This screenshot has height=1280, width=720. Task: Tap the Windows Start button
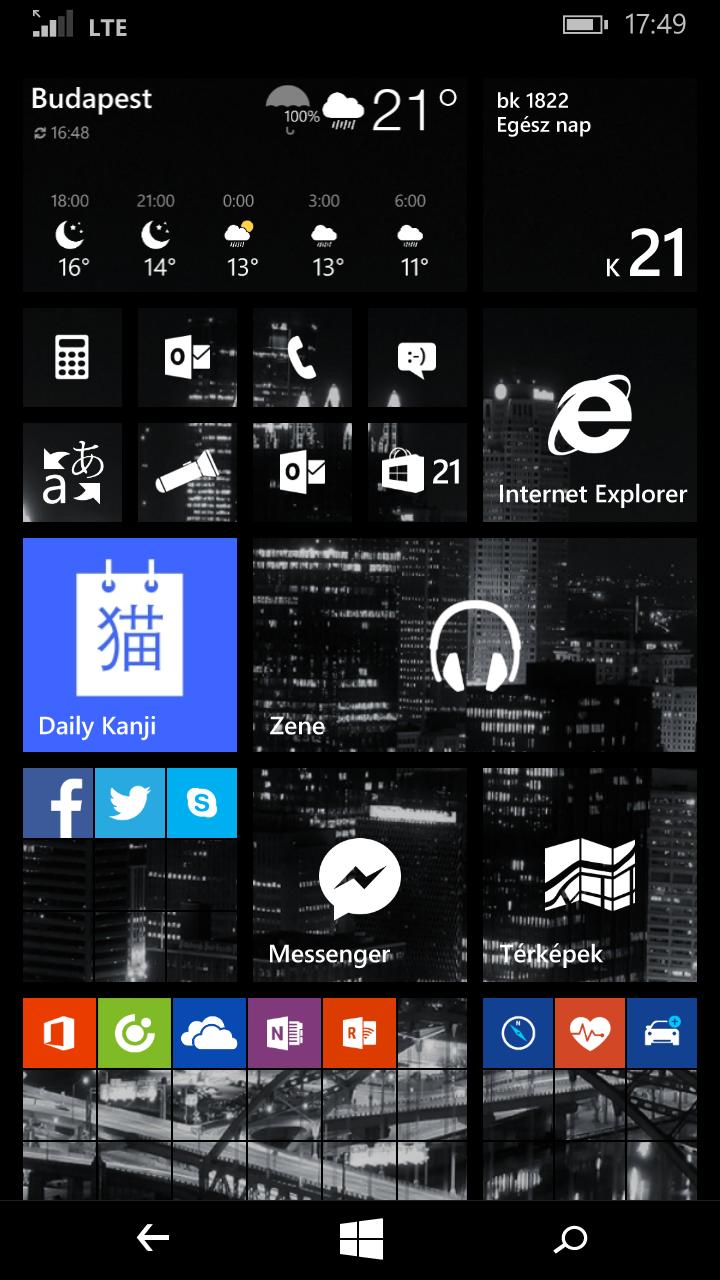click(x=361, y=1239)
